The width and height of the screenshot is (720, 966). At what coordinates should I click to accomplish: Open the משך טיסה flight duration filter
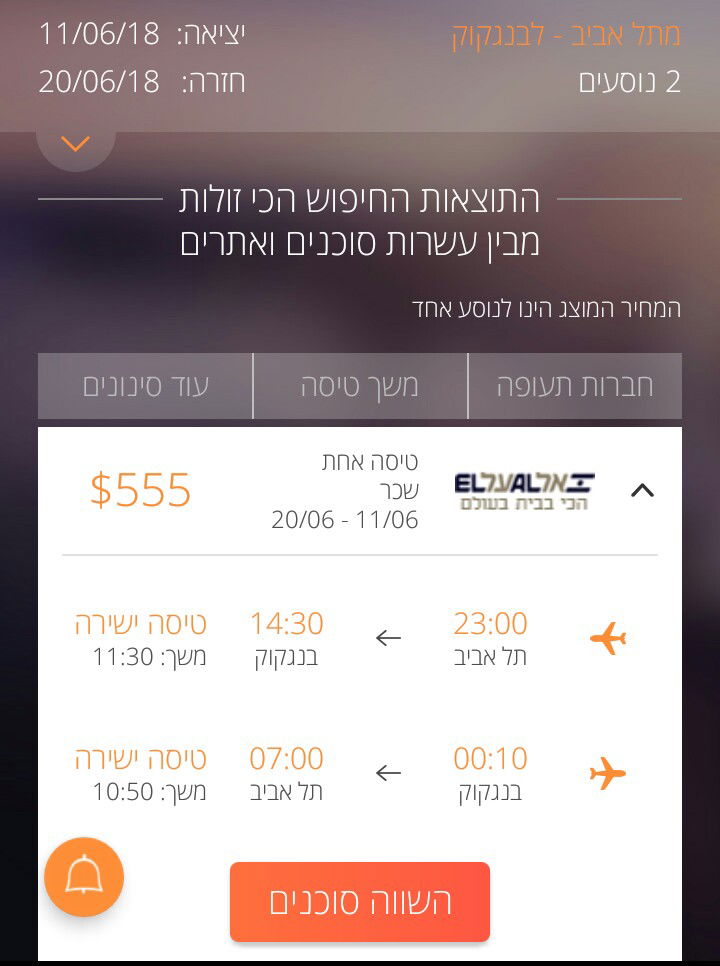click(360, 386)
